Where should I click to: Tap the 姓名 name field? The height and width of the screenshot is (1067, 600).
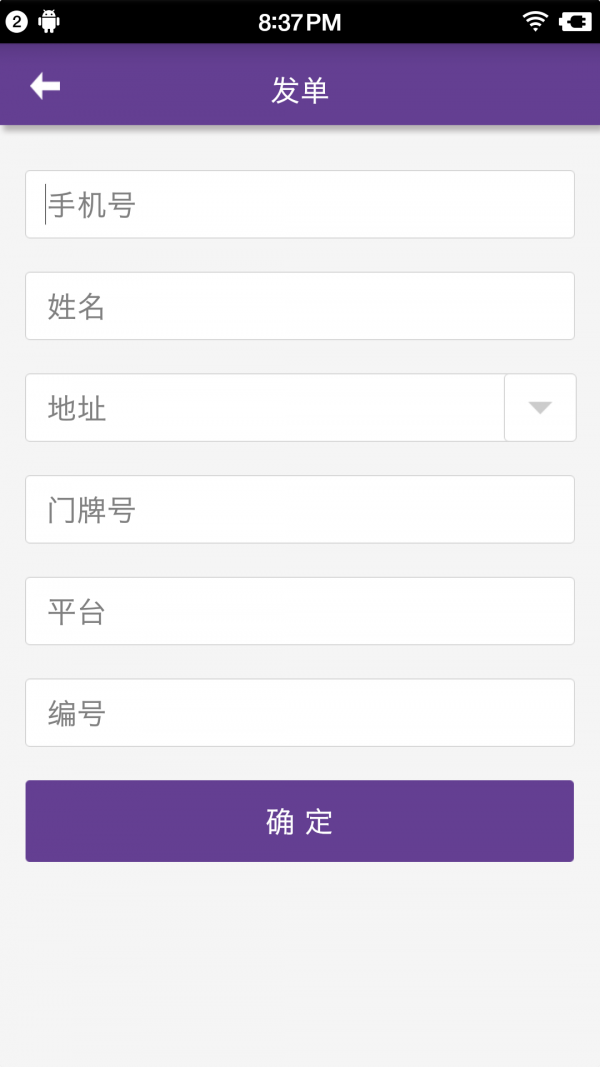pos(300,307)
